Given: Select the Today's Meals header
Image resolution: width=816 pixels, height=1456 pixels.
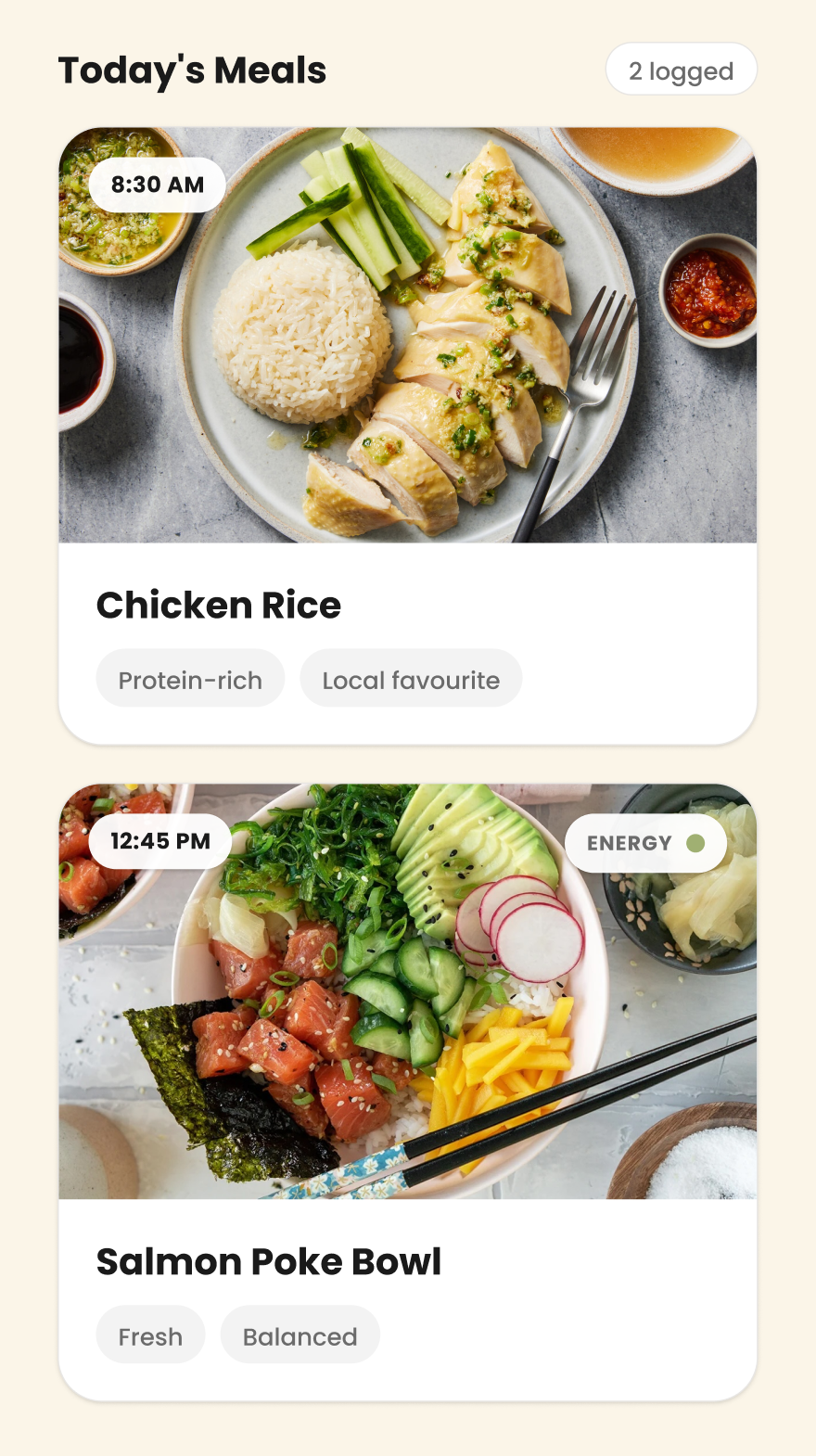Looking at the screenshot, I should click(192, 69).
